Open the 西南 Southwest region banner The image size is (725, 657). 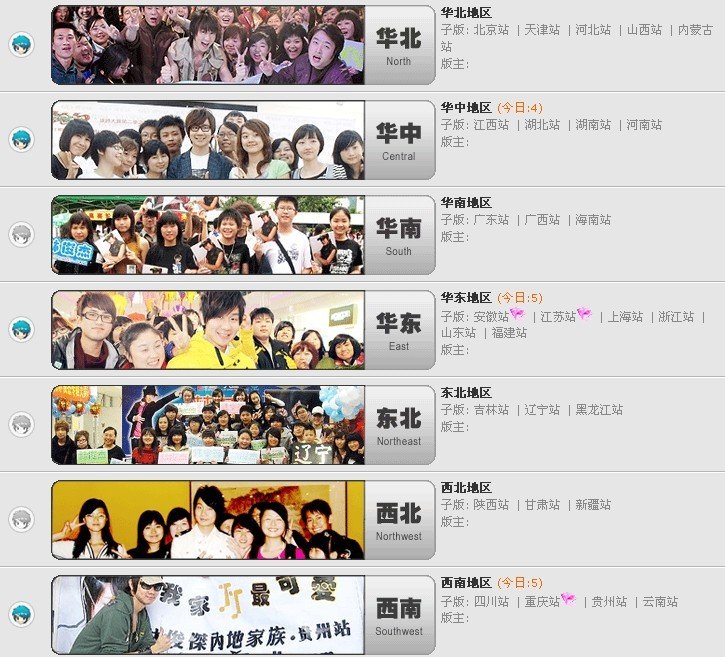pos(243,615)
